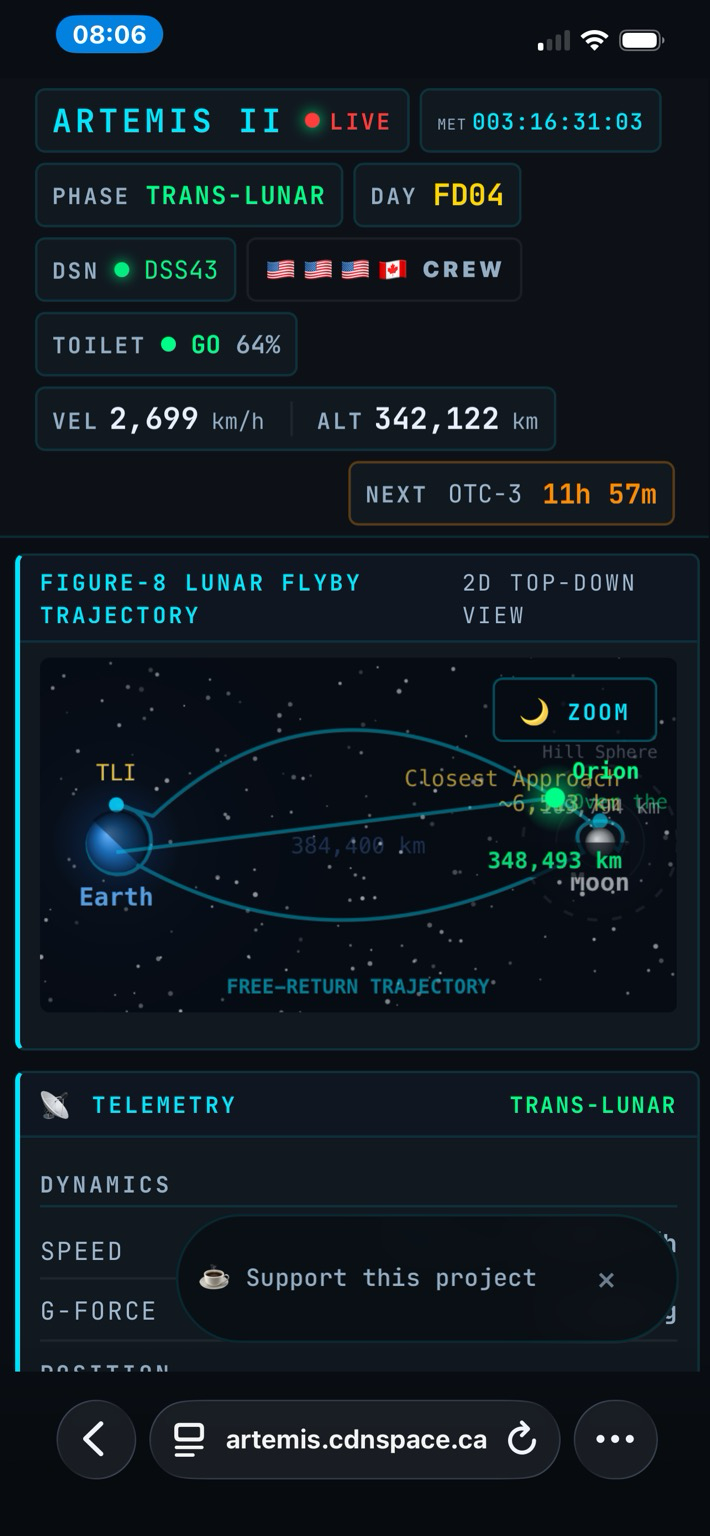Open the CREW flags chip
The height and width of the screenshot is (1536, 710).
384,270
